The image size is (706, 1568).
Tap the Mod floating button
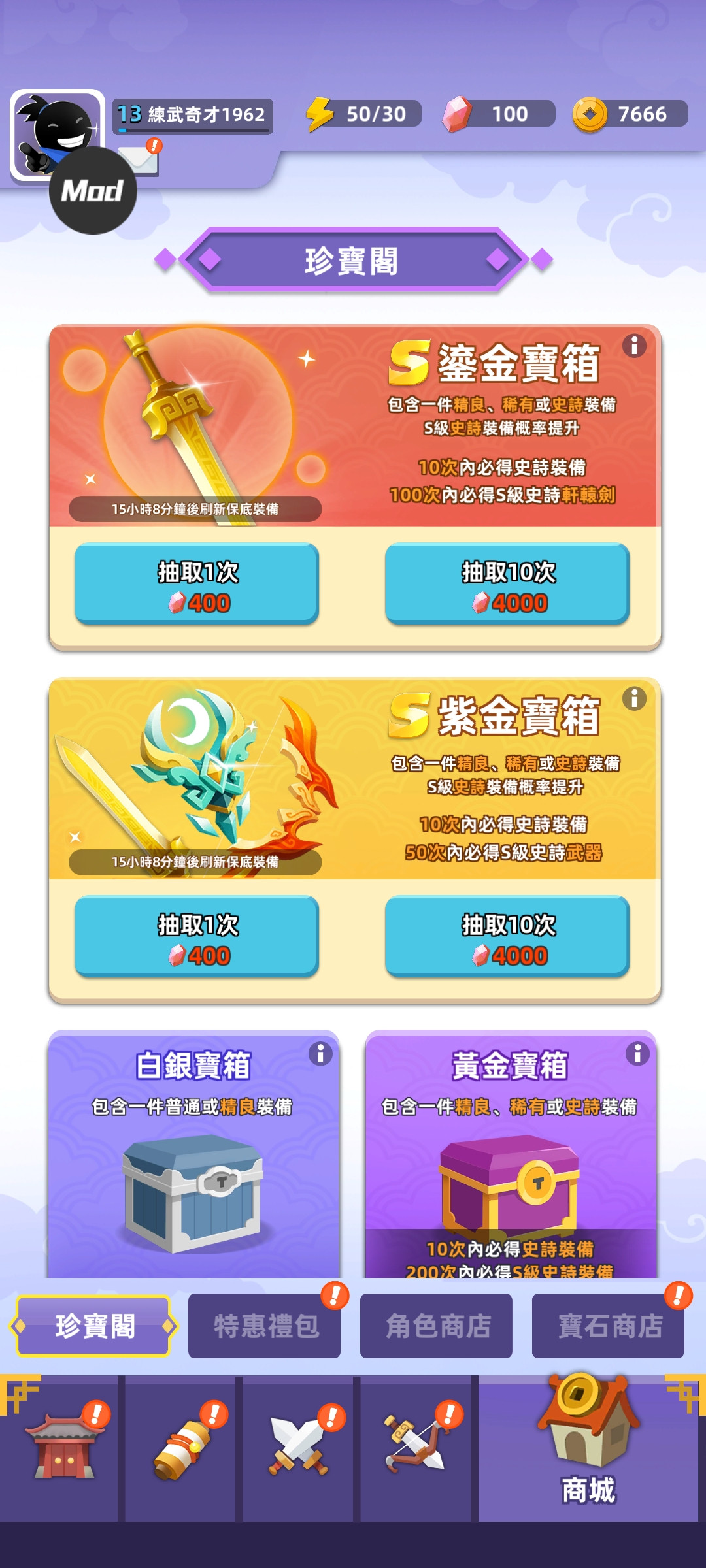(x=93, y=191)
